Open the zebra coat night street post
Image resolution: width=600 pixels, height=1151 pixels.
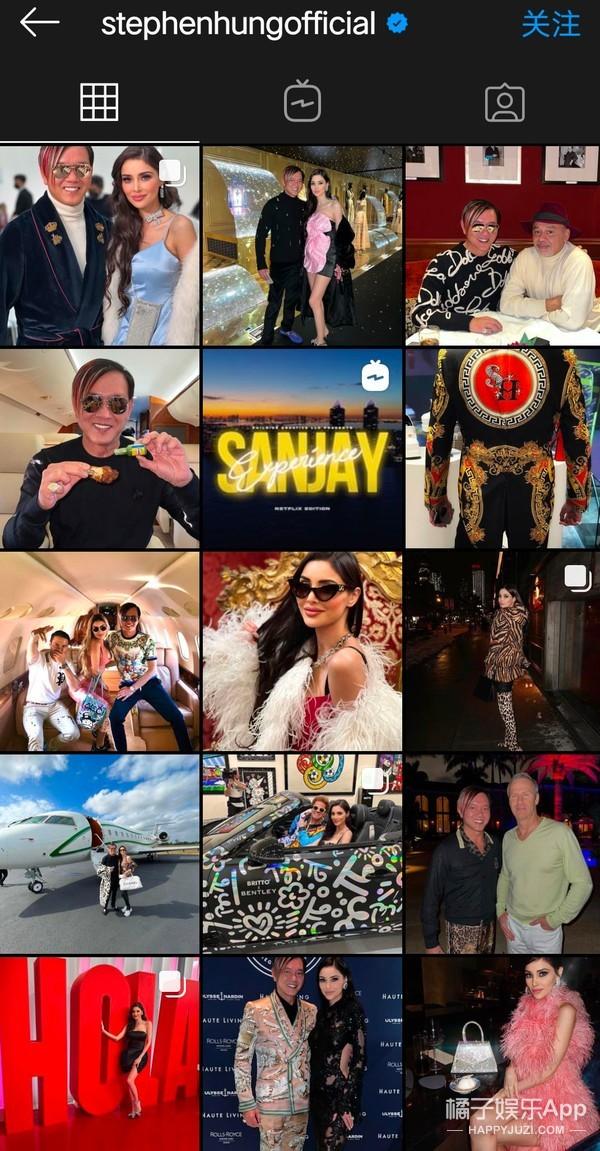click(x=503, y=651)
